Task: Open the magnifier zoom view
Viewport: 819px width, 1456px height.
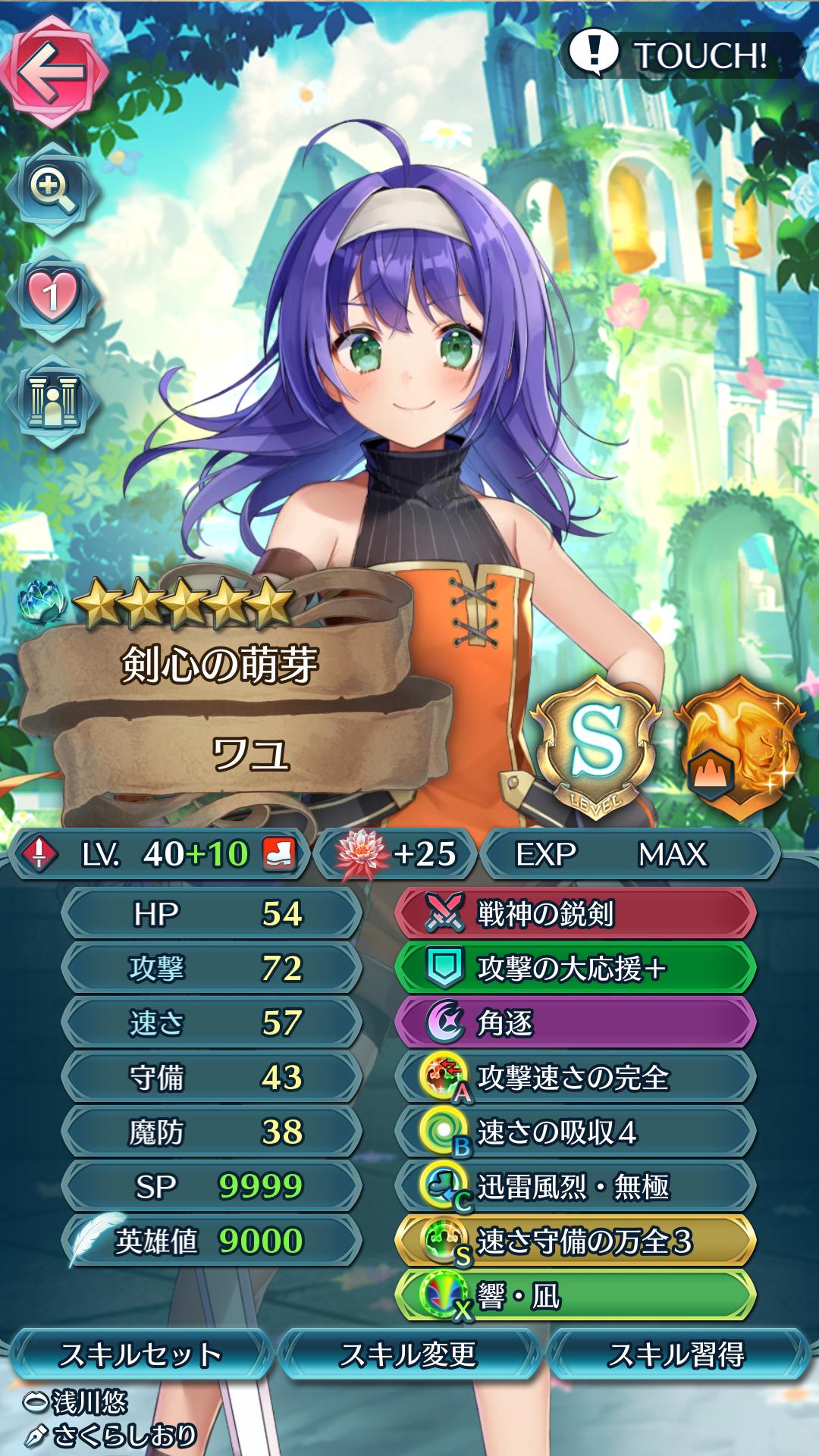Action: [x=53, y=187]
